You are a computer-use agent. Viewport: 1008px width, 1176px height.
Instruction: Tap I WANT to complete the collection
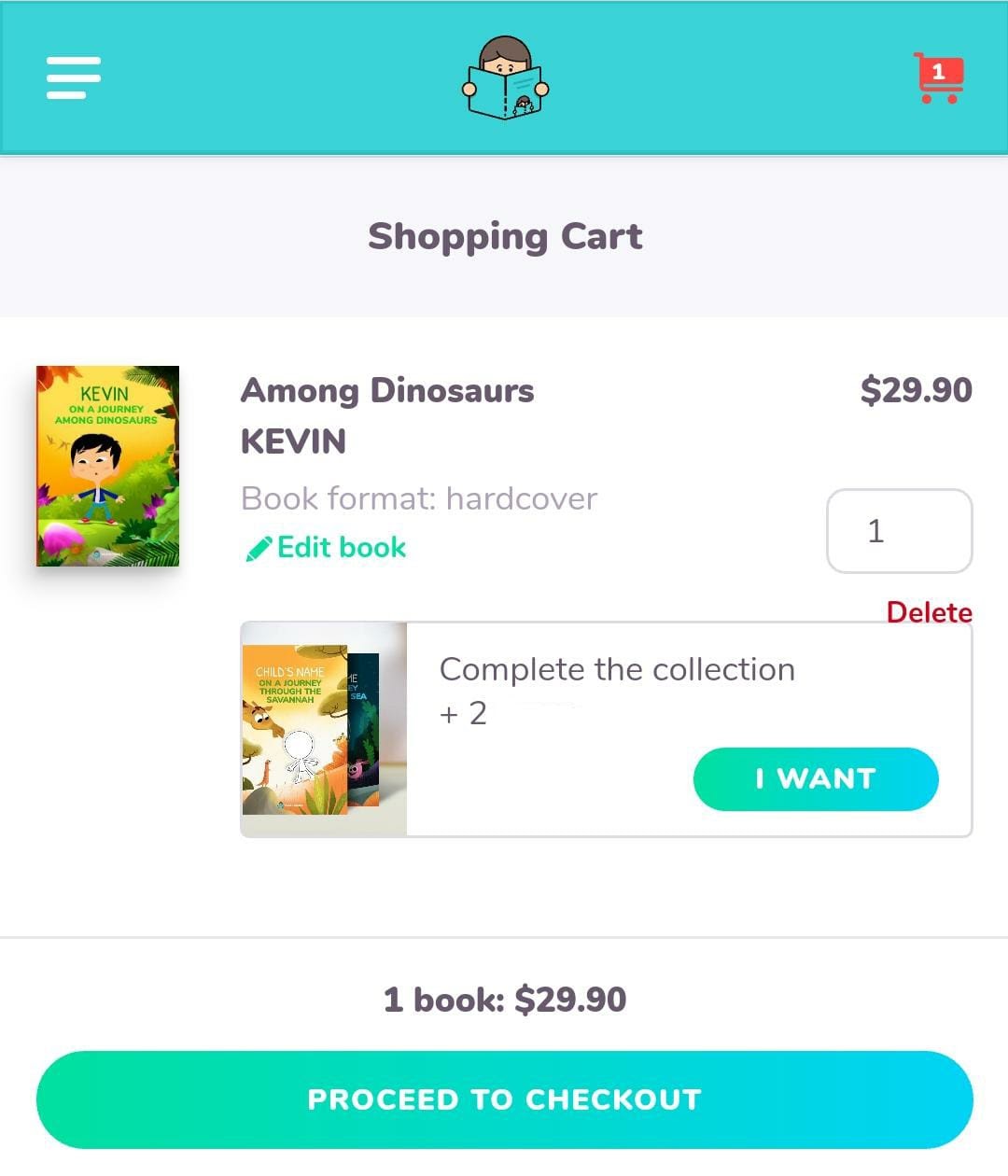tap(815, 779)
